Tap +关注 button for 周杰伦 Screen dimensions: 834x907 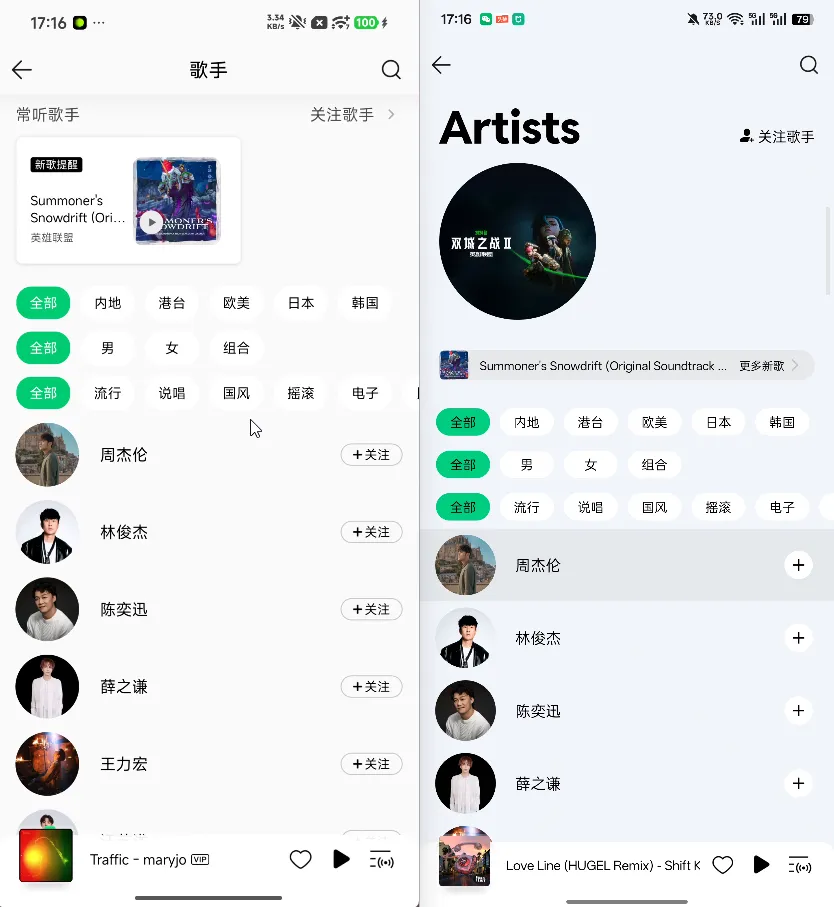tap(371, 455)
